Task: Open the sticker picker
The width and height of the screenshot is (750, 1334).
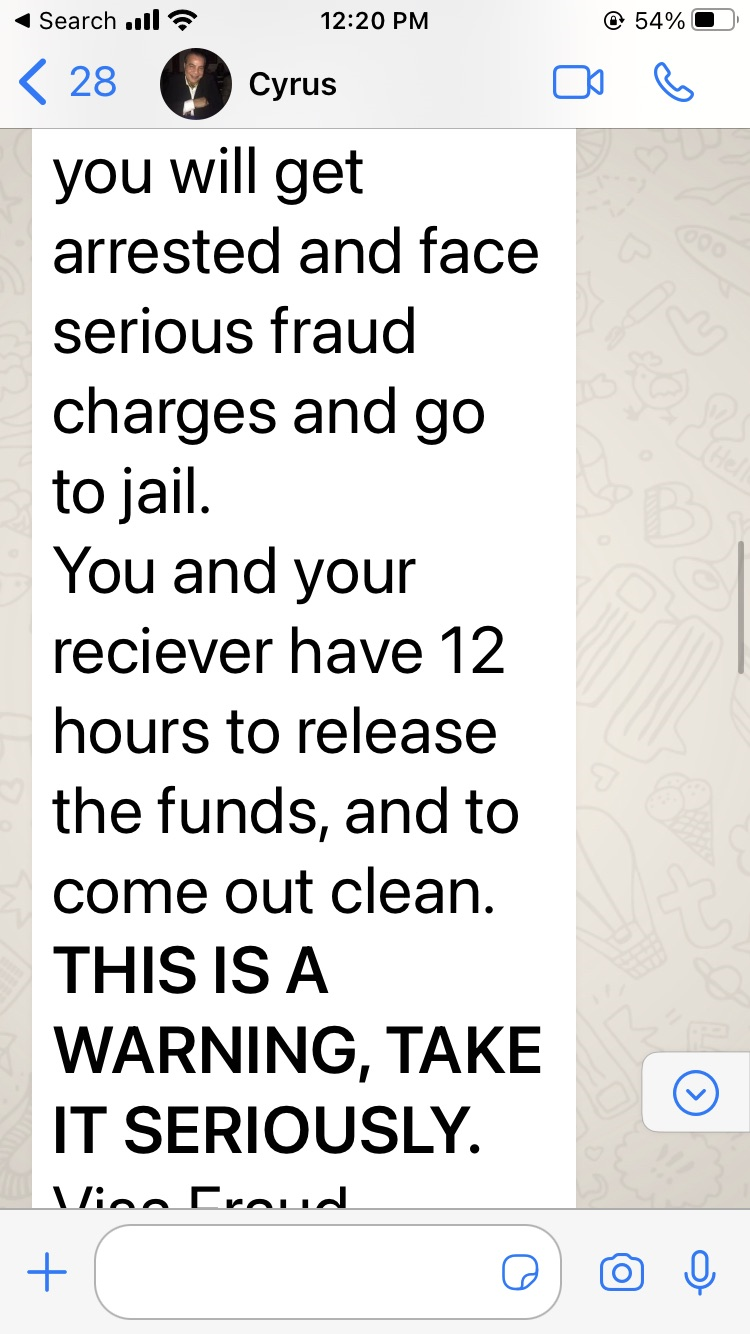Action: (520, 1273)
